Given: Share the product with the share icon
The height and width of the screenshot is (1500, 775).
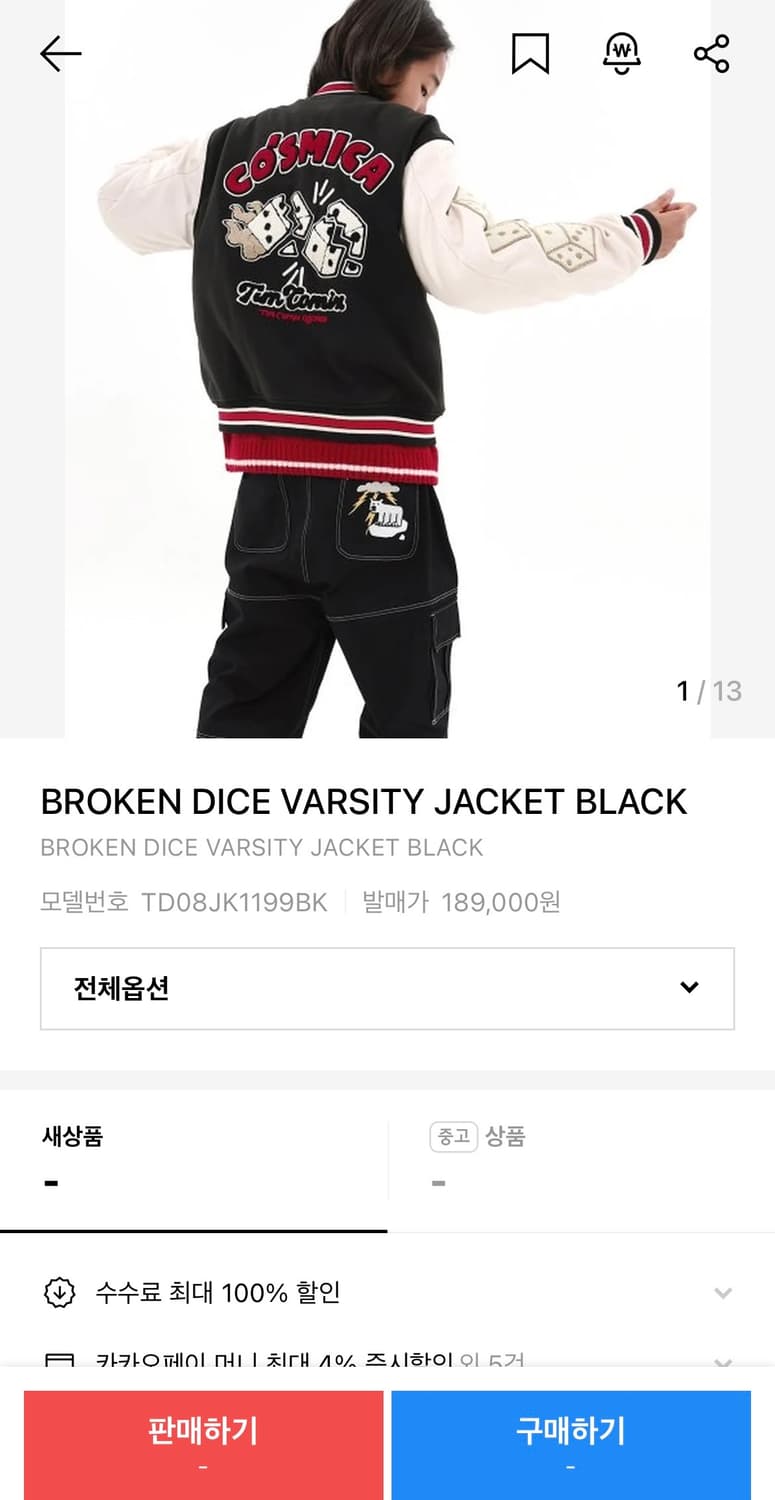Looking at the screenshot, I should point(710,54).
